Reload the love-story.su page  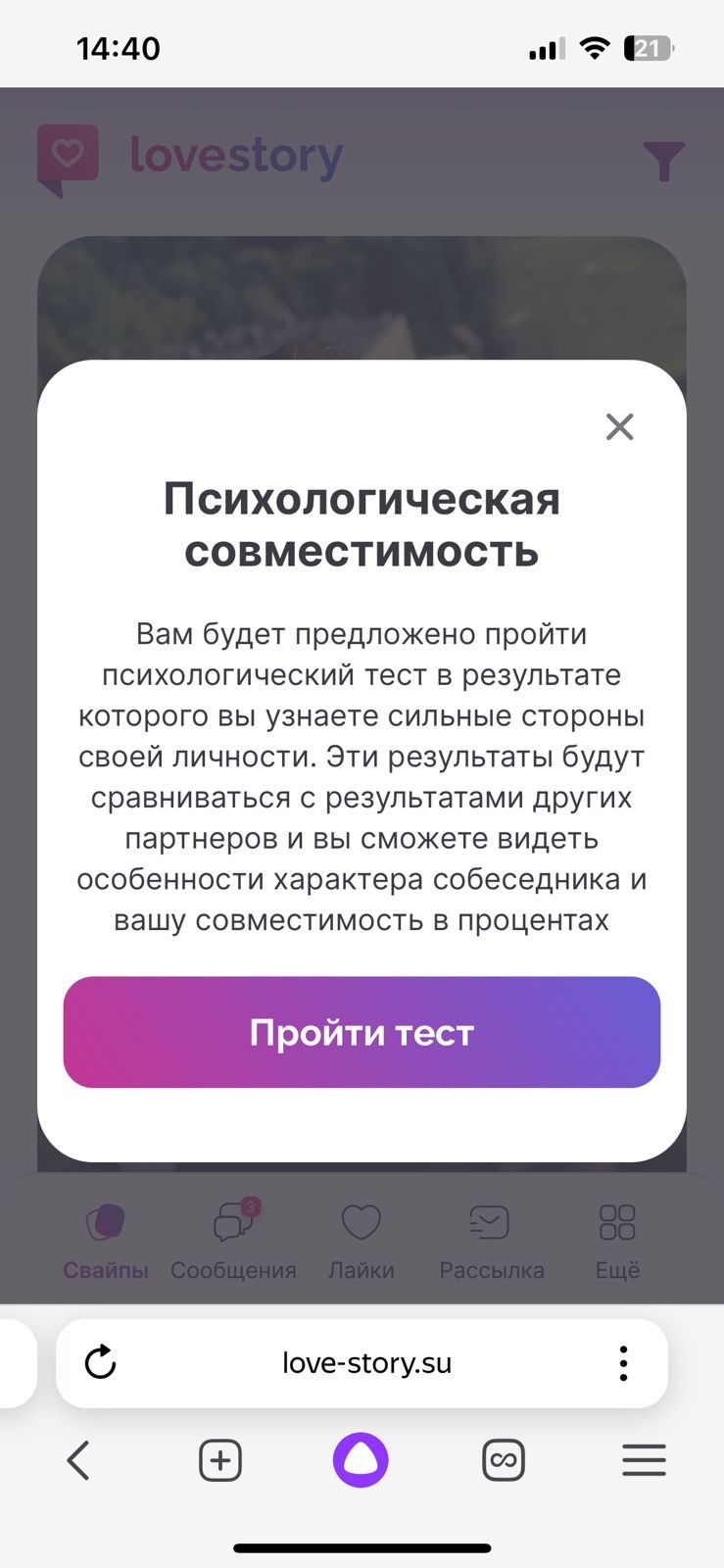click(101, 1362)
